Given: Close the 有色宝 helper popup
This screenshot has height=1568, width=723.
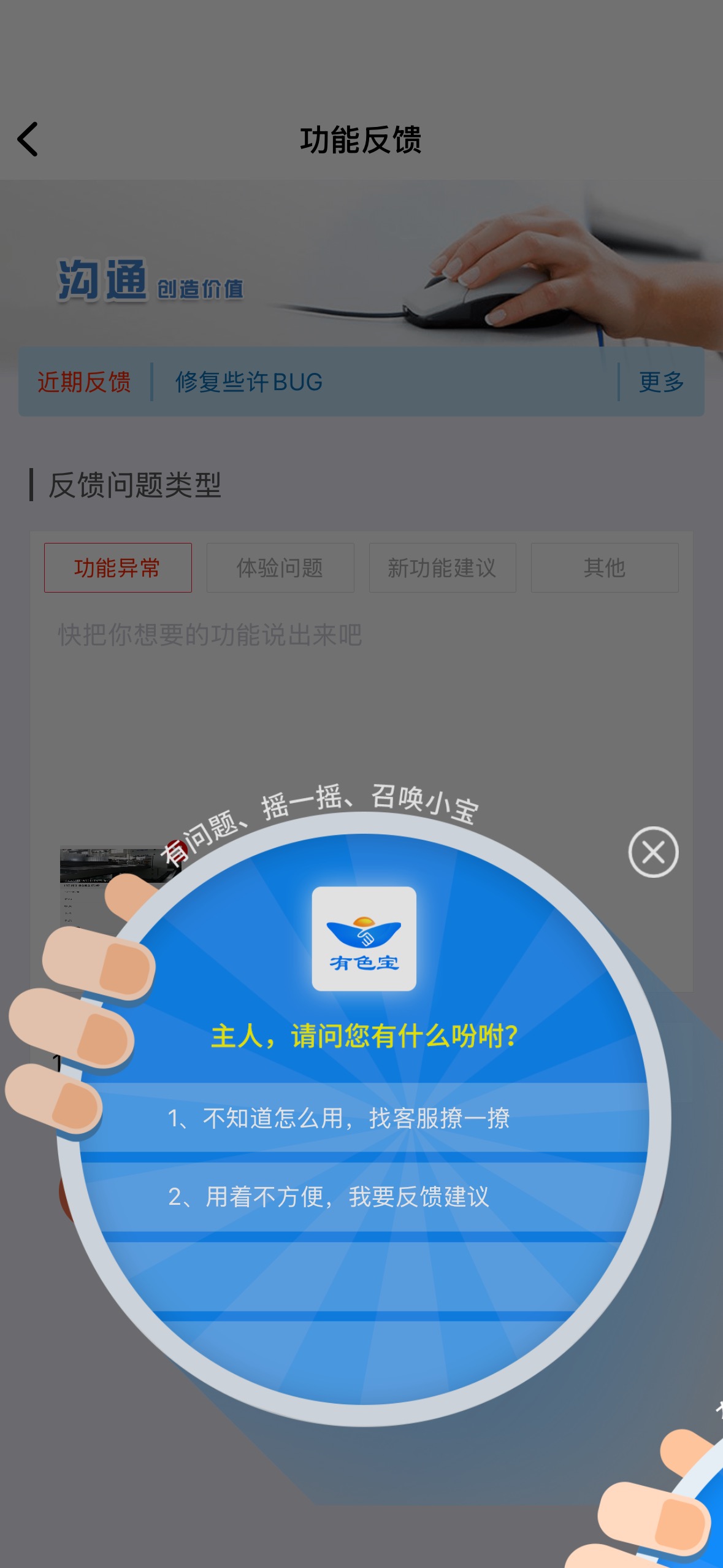Looking at the screenshot, I should [x=653, y=852].
